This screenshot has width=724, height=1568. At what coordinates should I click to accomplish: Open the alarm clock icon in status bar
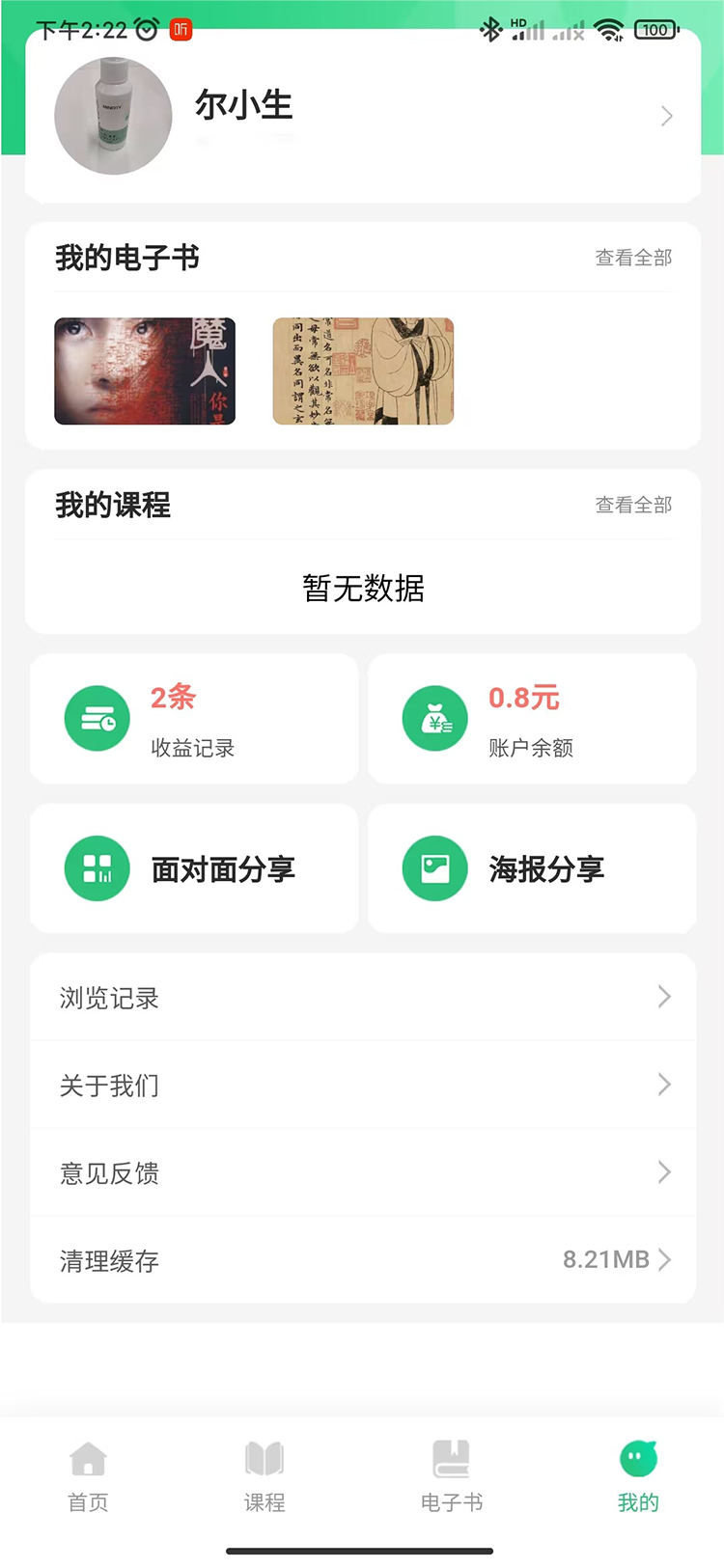143,29
